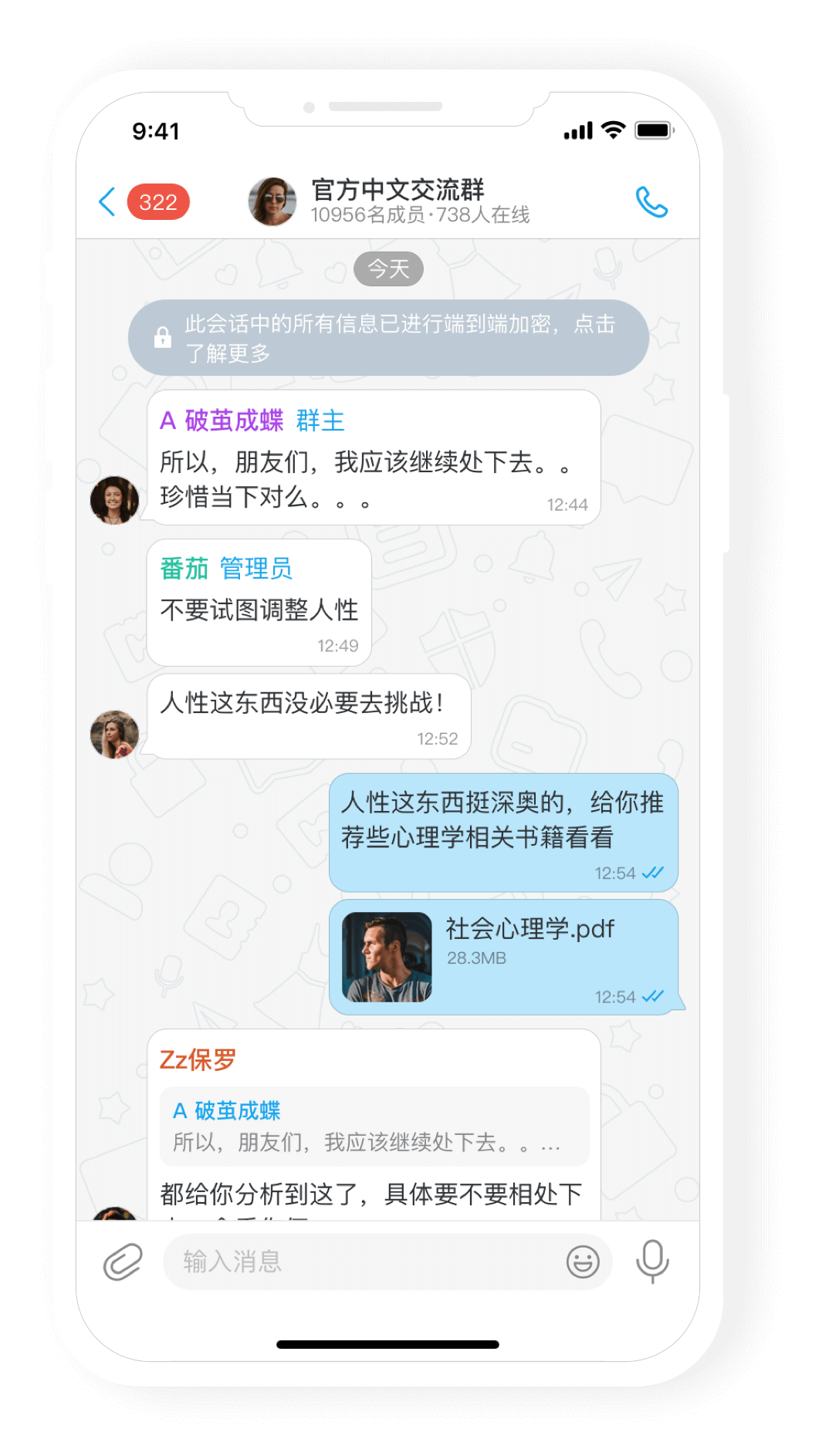This screenshot has height=1456, width=822.
Task: Open group info by tapping 官方中文交流群
Action: [397, 191]
